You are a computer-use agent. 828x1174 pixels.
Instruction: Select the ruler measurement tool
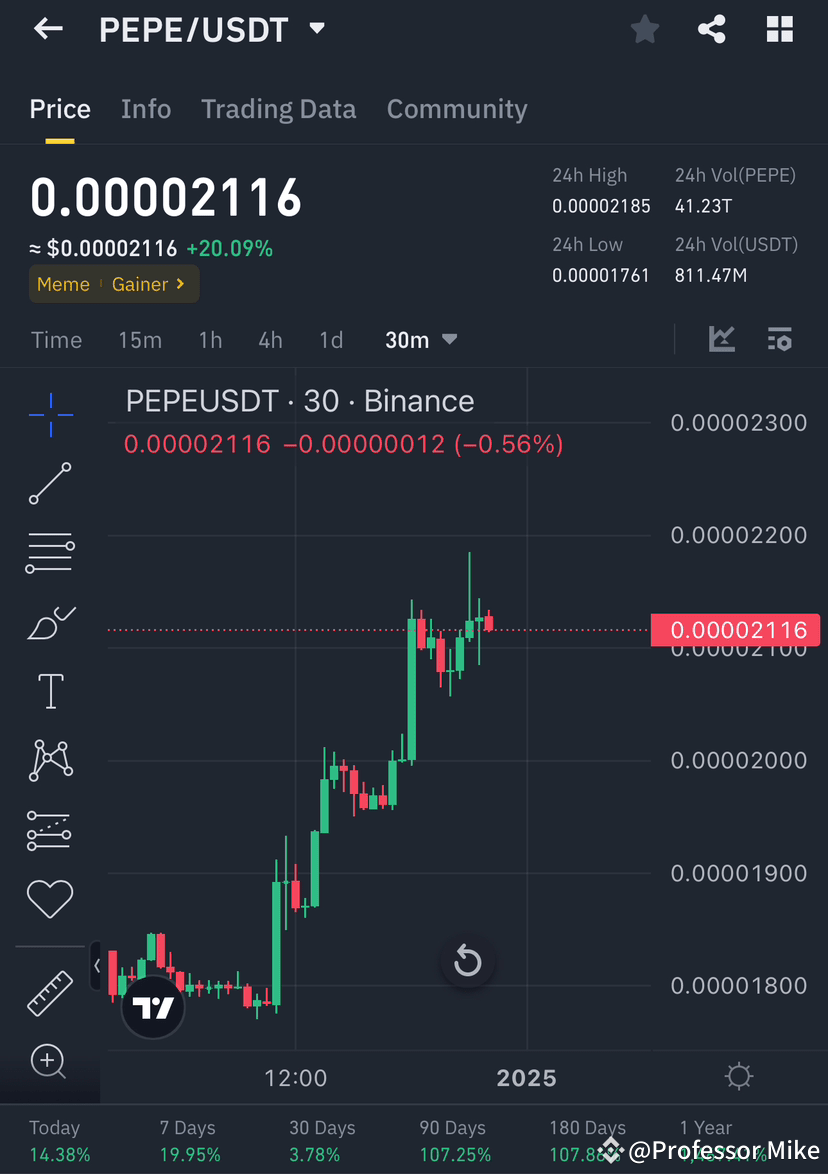50,993
